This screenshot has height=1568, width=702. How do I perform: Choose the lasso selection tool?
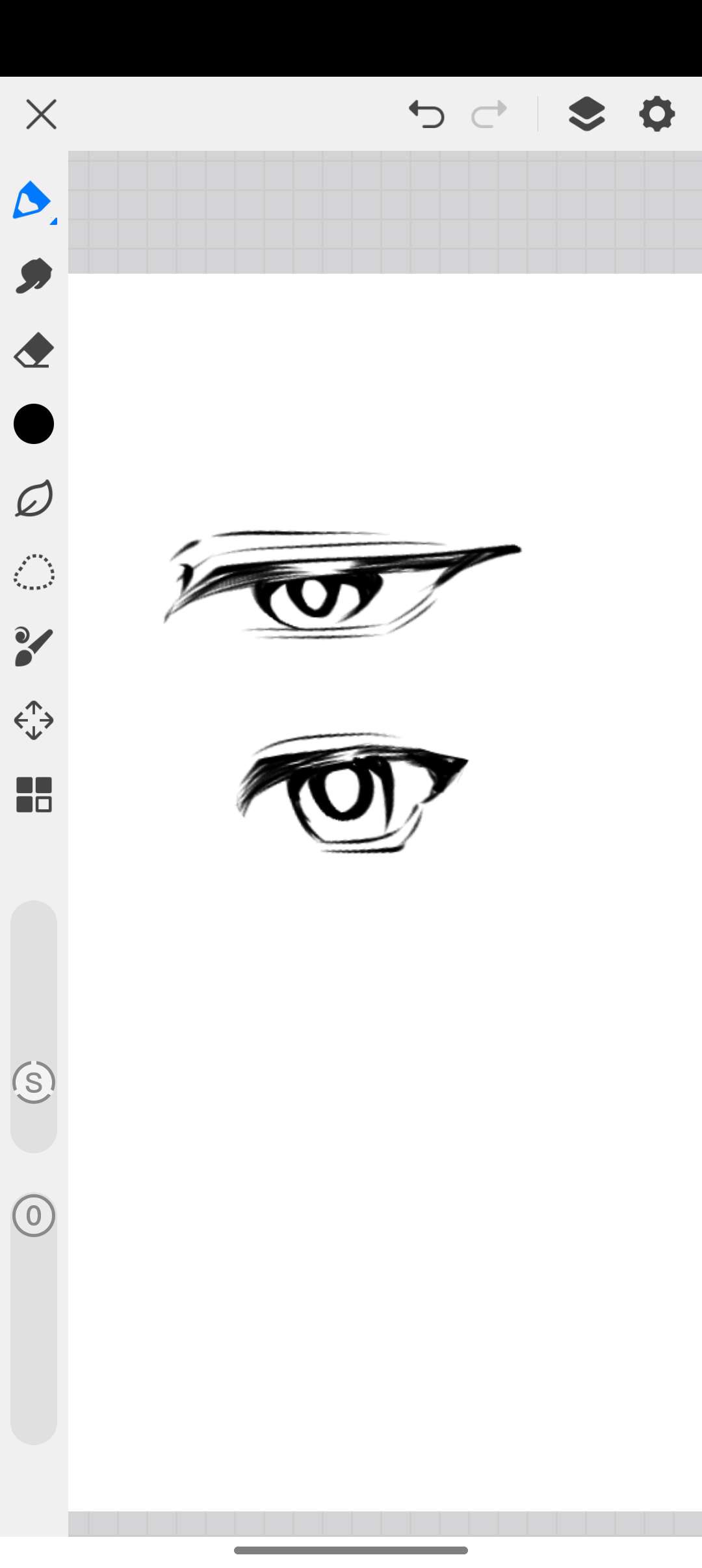tap(33, 573)
